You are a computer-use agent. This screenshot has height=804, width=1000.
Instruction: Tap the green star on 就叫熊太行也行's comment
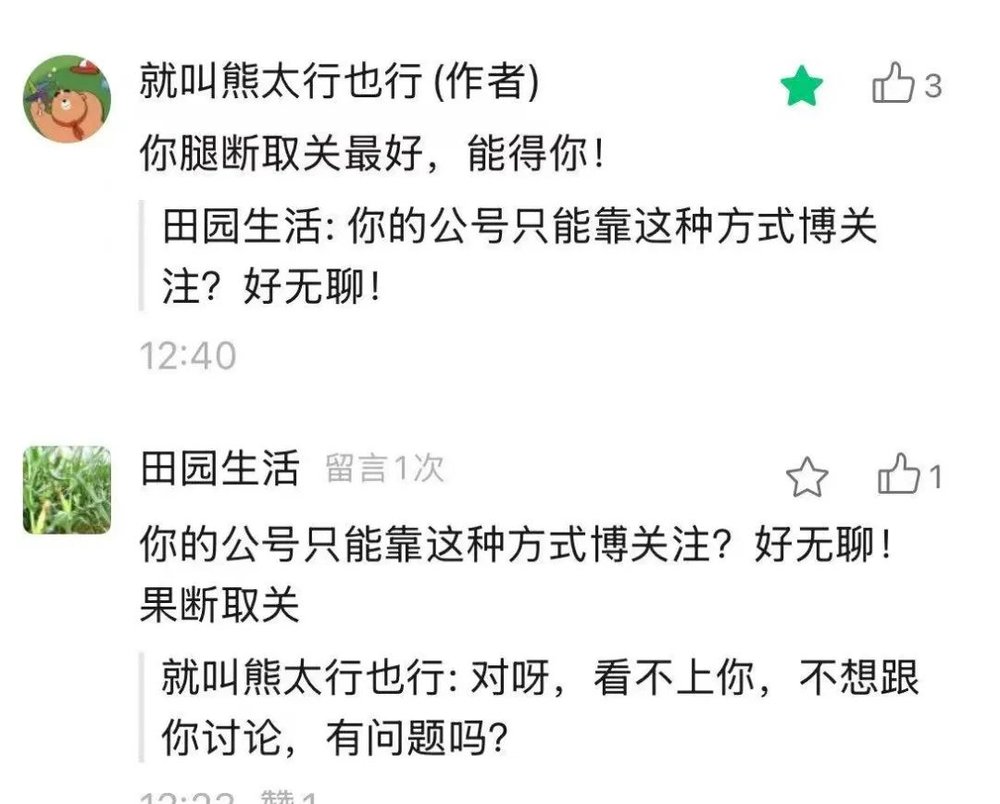click(801, 88)
